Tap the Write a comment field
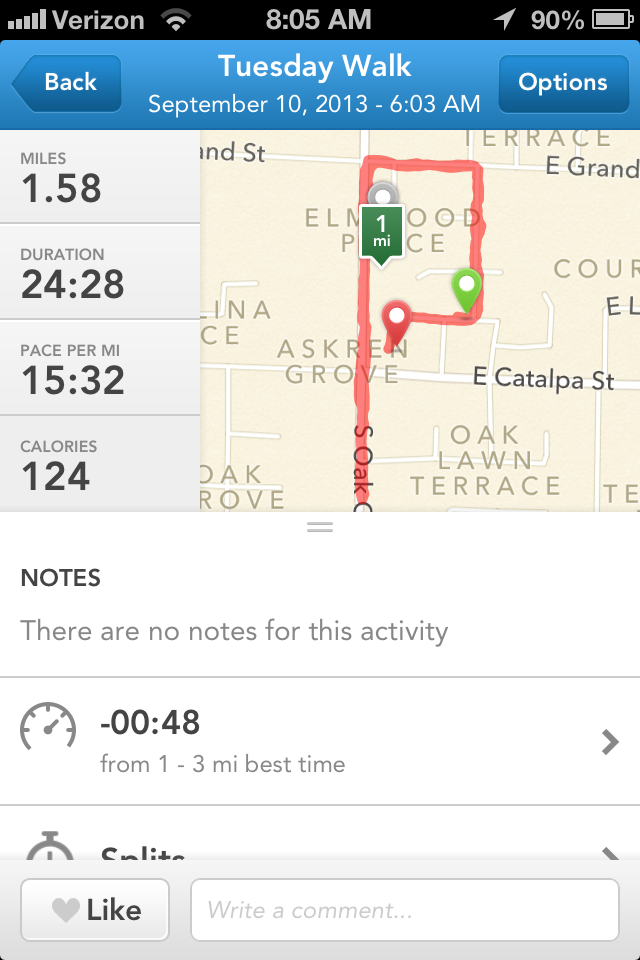Image resolution: width=640 pixels, height=960 pixels. pos(404,910)
